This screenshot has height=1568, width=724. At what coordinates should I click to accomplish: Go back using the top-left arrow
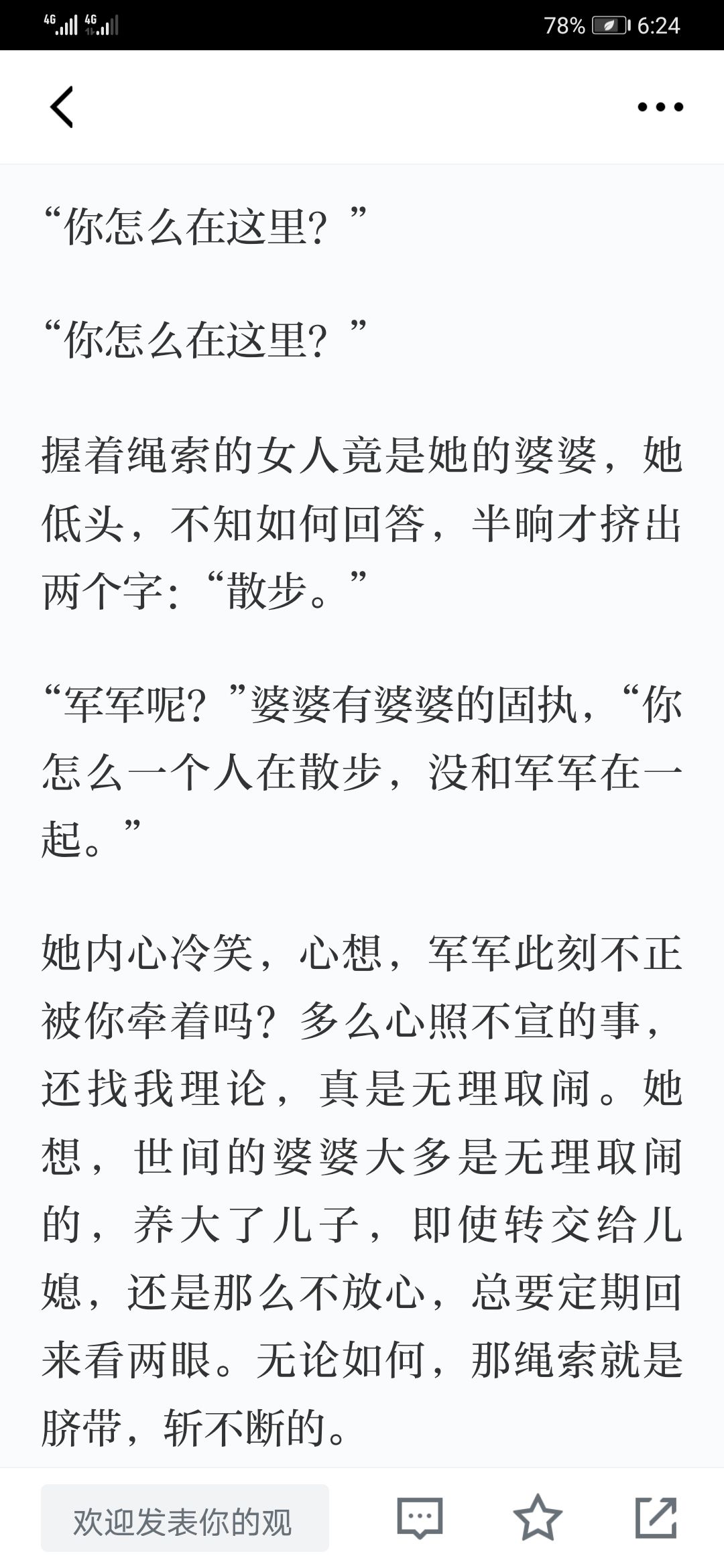coord(62,107)
